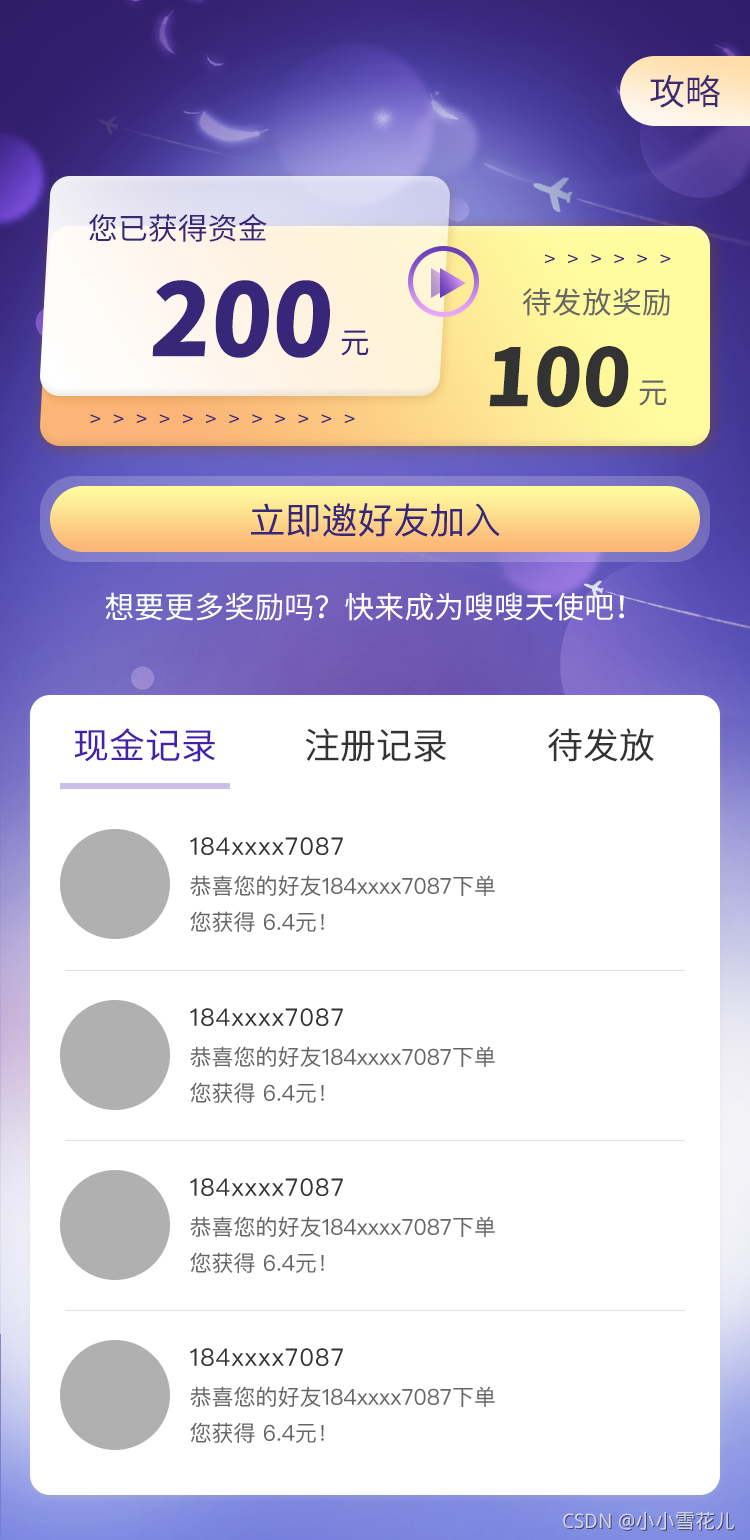Switch to the 注册记录 tab
Viewport: 750px width, 1540px height.
(375, 746)
